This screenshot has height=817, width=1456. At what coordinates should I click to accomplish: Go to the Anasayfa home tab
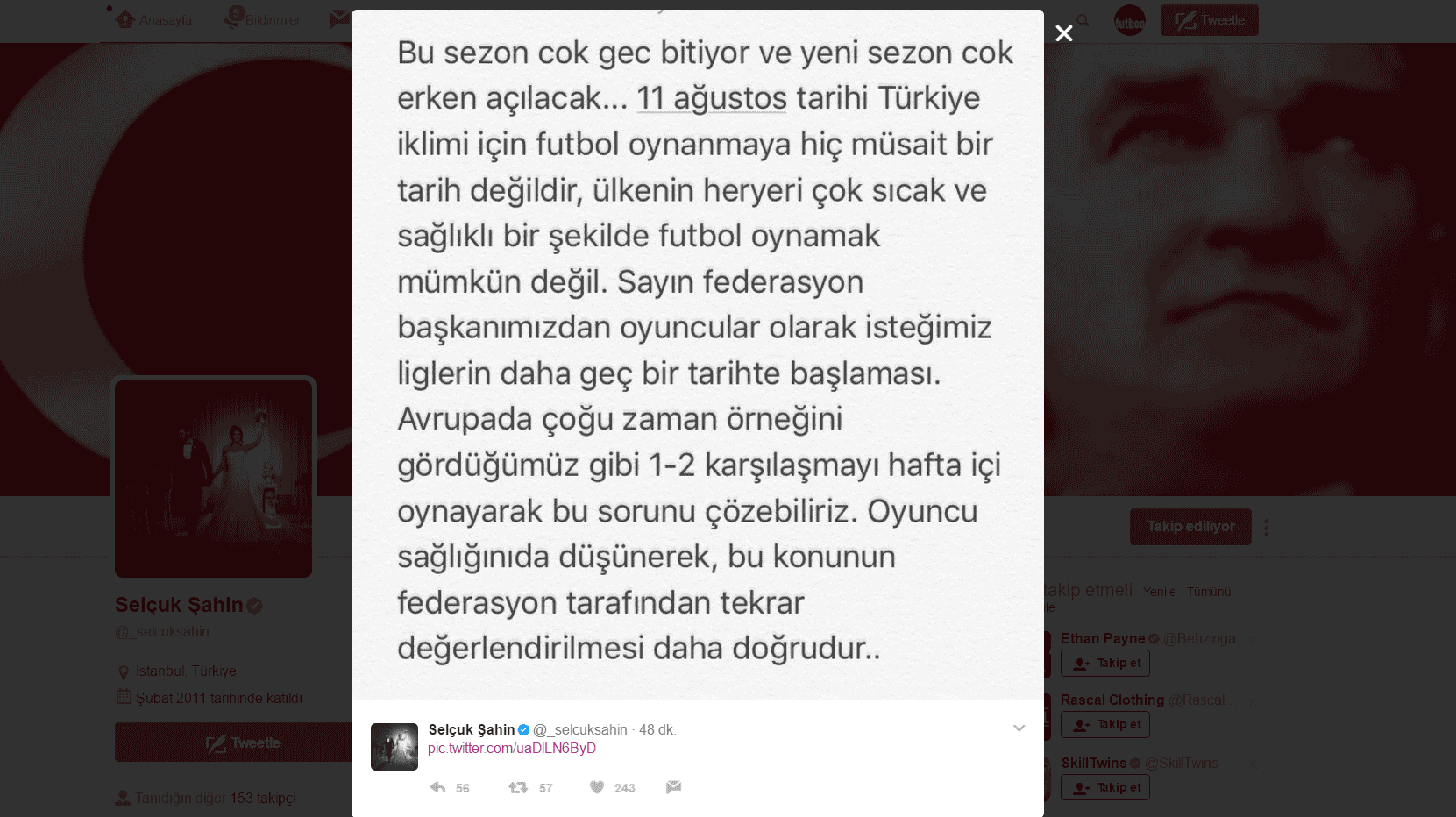(x=153, y=19)
